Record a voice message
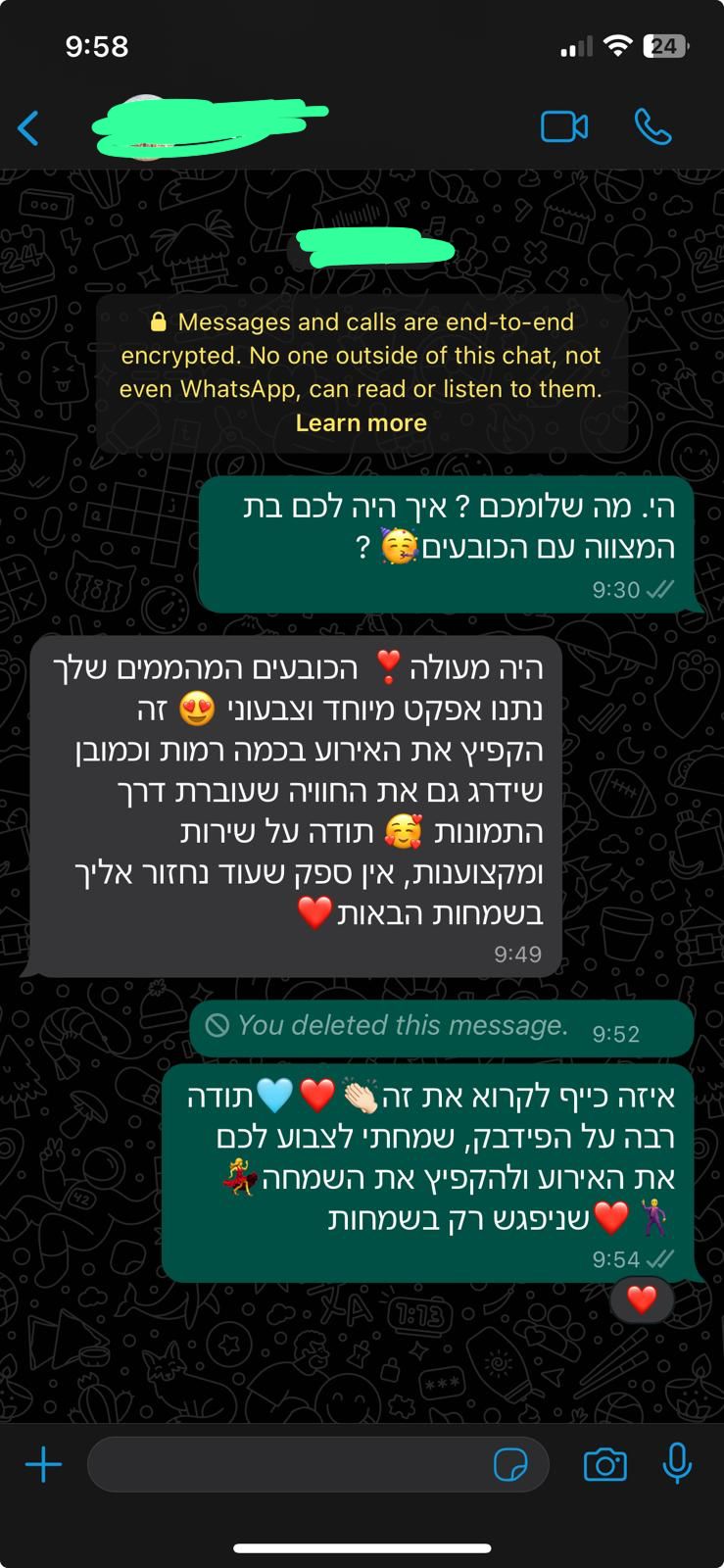This screenshot has width=724, height=1568. (677, 1465)
